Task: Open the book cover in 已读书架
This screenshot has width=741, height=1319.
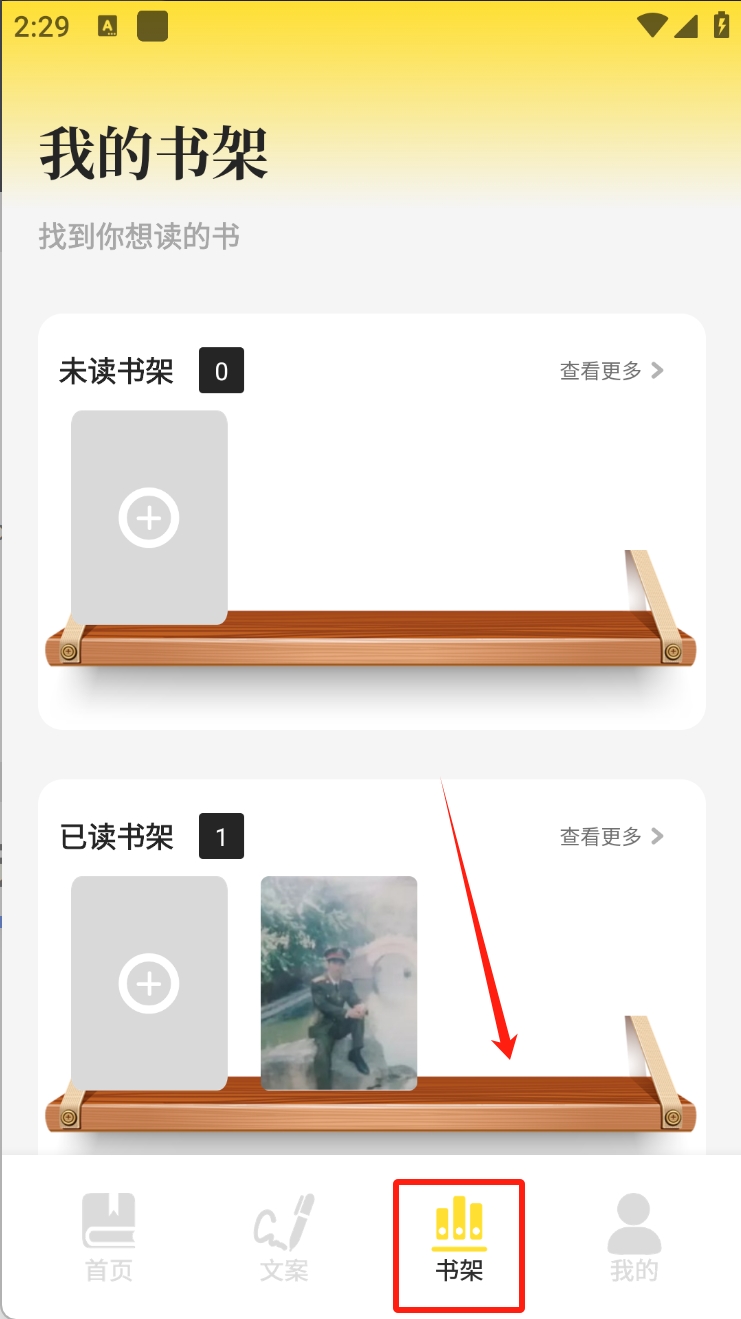Action: tap(338, 983)
